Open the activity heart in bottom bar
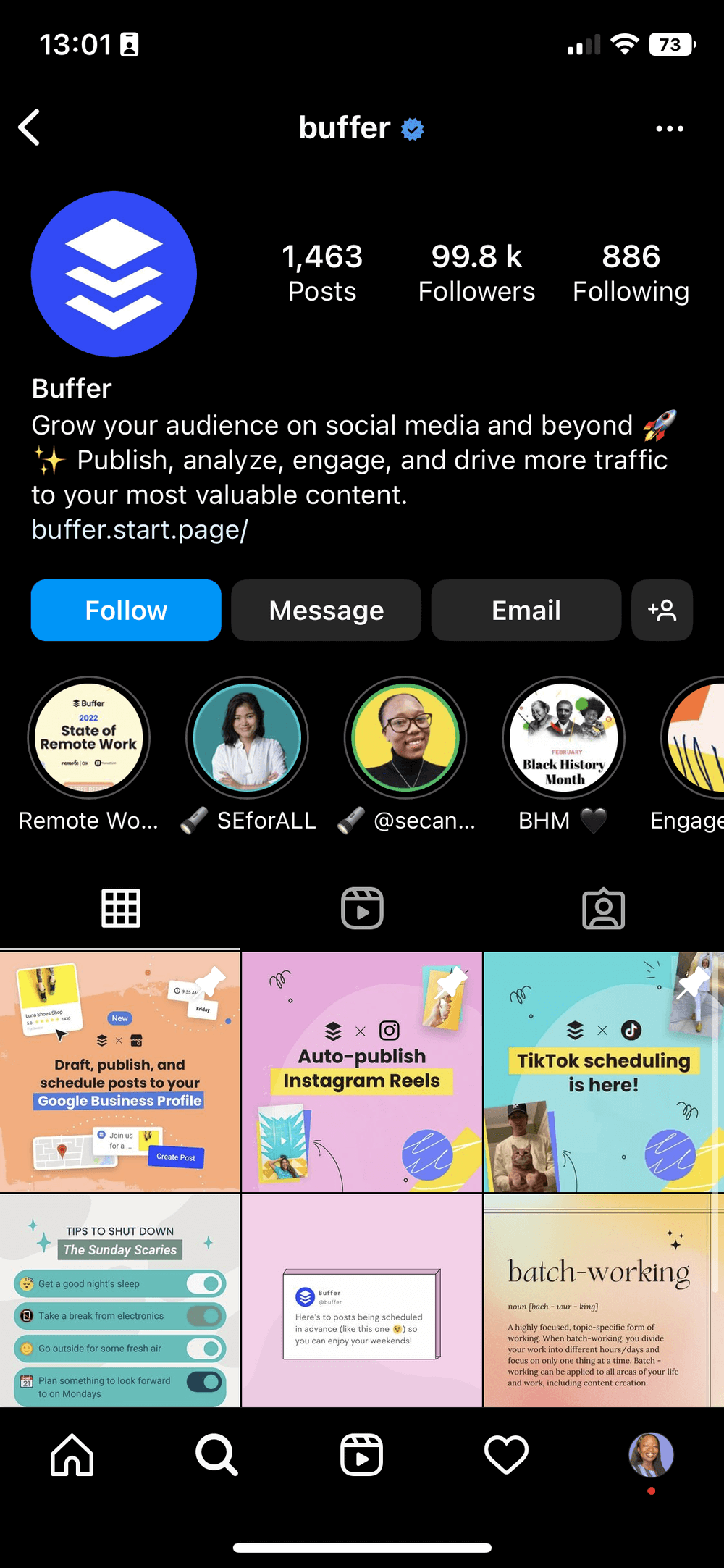The image size is (724, 1568). 506,1454
